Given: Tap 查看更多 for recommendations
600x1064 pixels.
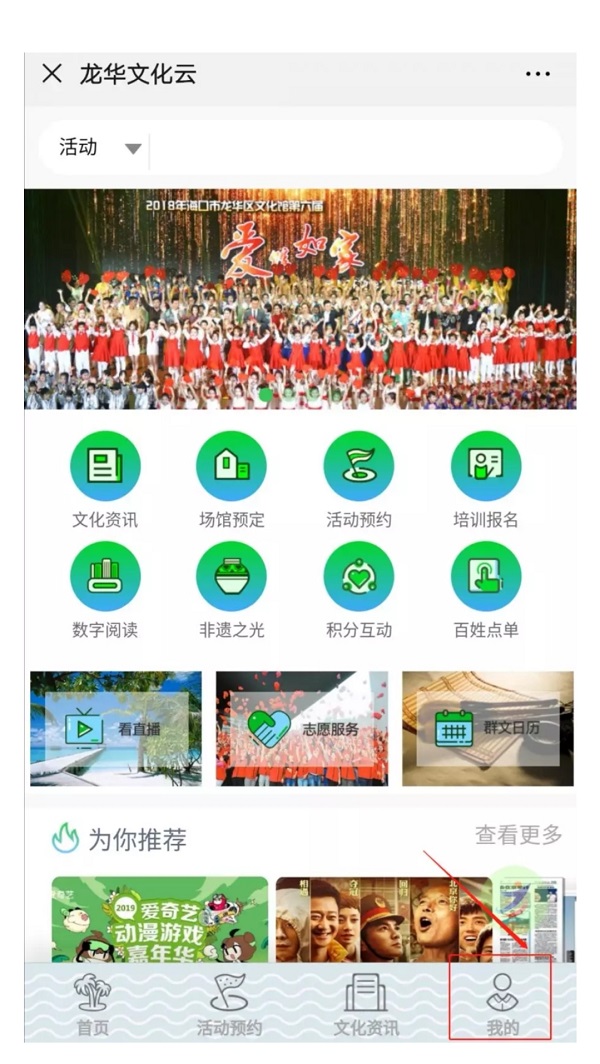Looking at the screenshot, I should pyautogui.click(x=518, y=834).
